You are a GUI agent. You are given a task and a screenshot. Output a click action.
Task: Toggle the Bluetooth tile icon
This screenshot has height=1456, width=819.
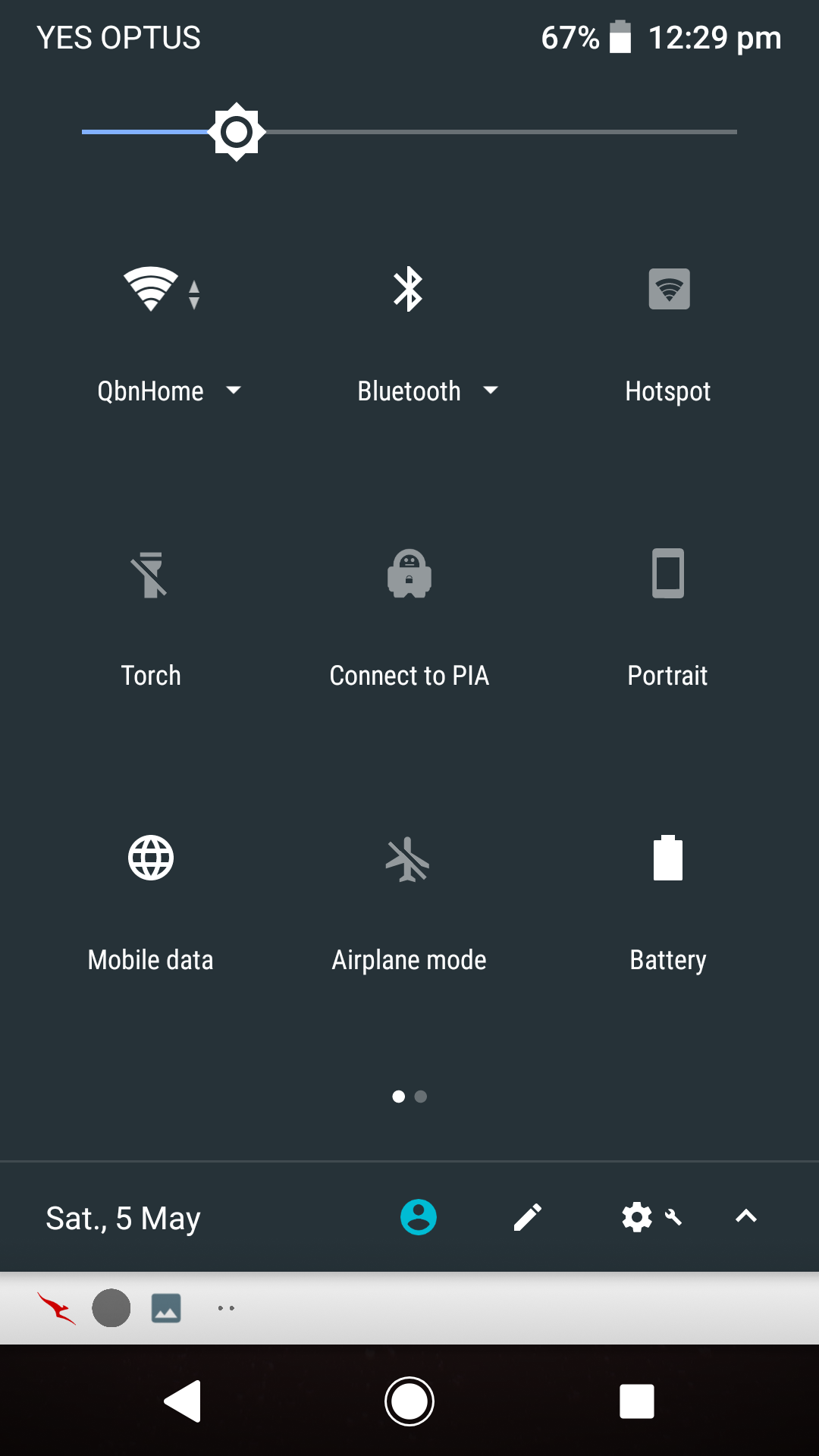[x=408, y=289]
